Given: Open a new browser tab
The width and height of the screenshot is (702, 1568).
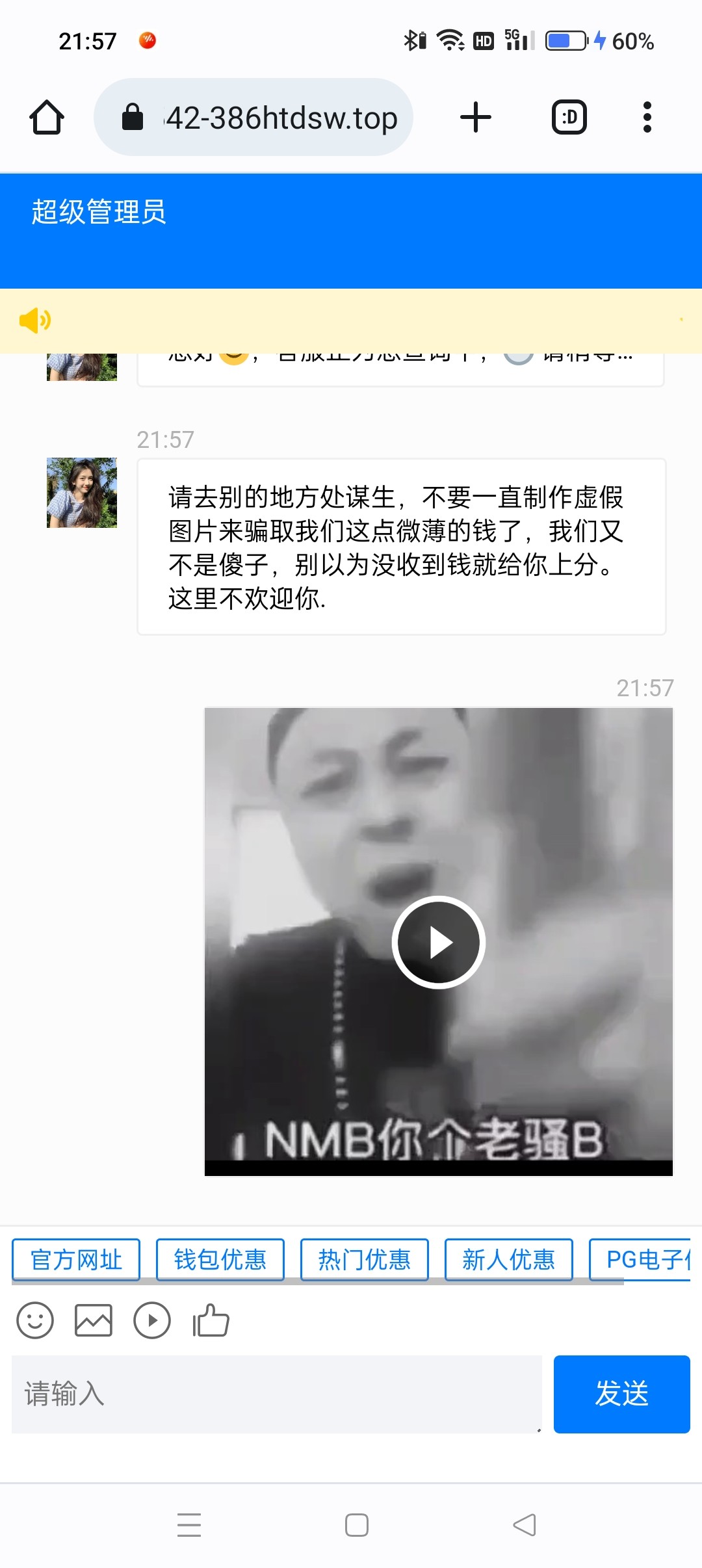Looking at the screenshot, I should pos(475,118).
